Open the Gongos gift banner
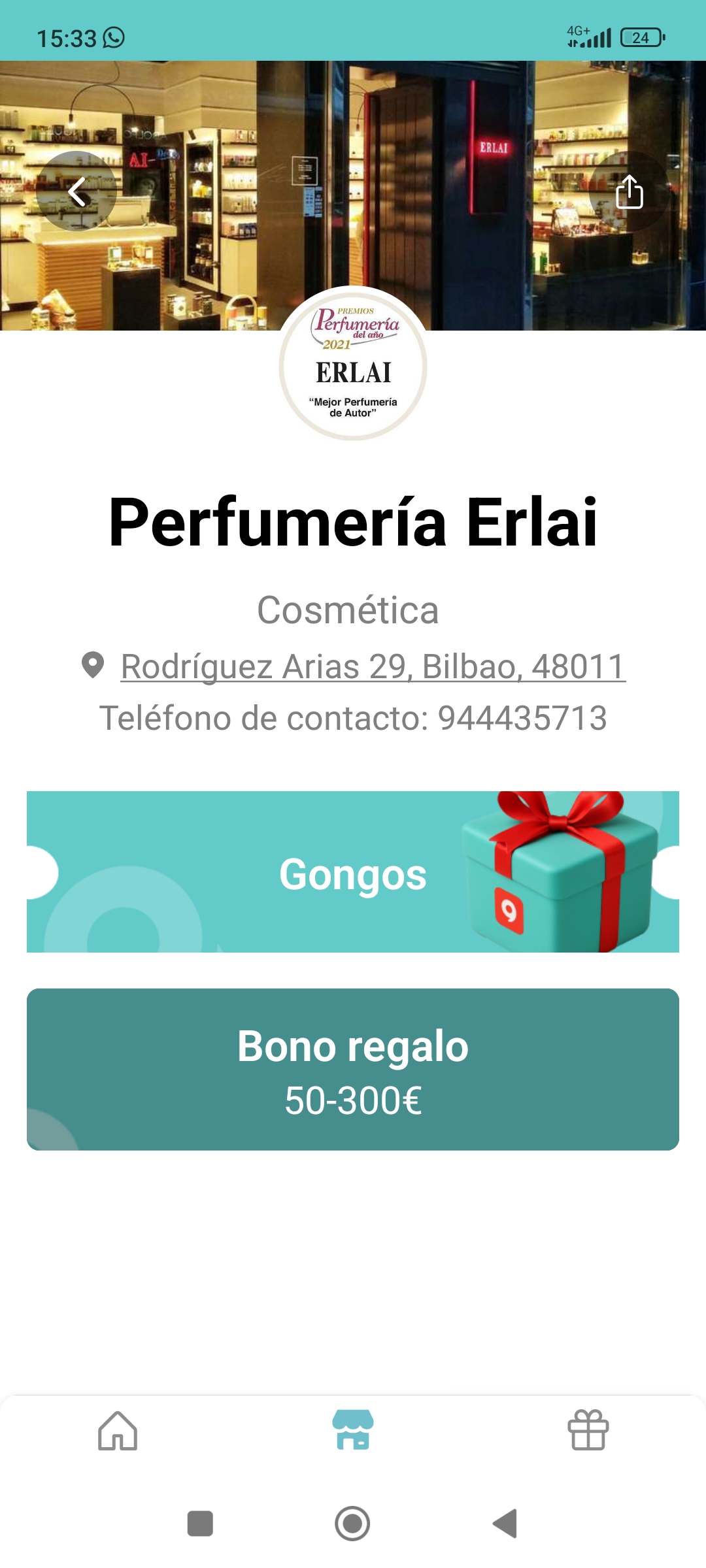 pyautogui.click(x=353, y=872)
